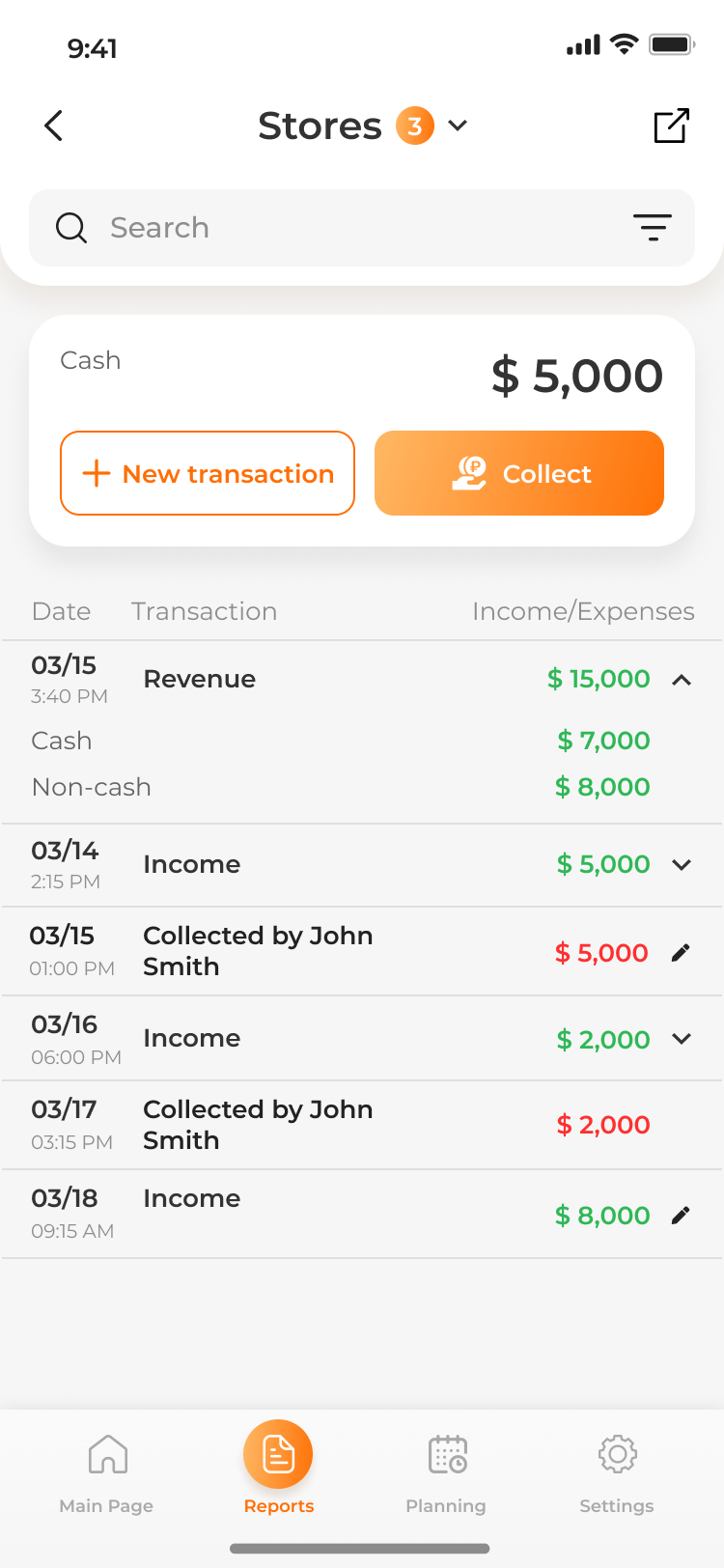Open the 03/17 Collected by John Smith row
This screenshot has height=1568, width=724.
pos(362,1125)
